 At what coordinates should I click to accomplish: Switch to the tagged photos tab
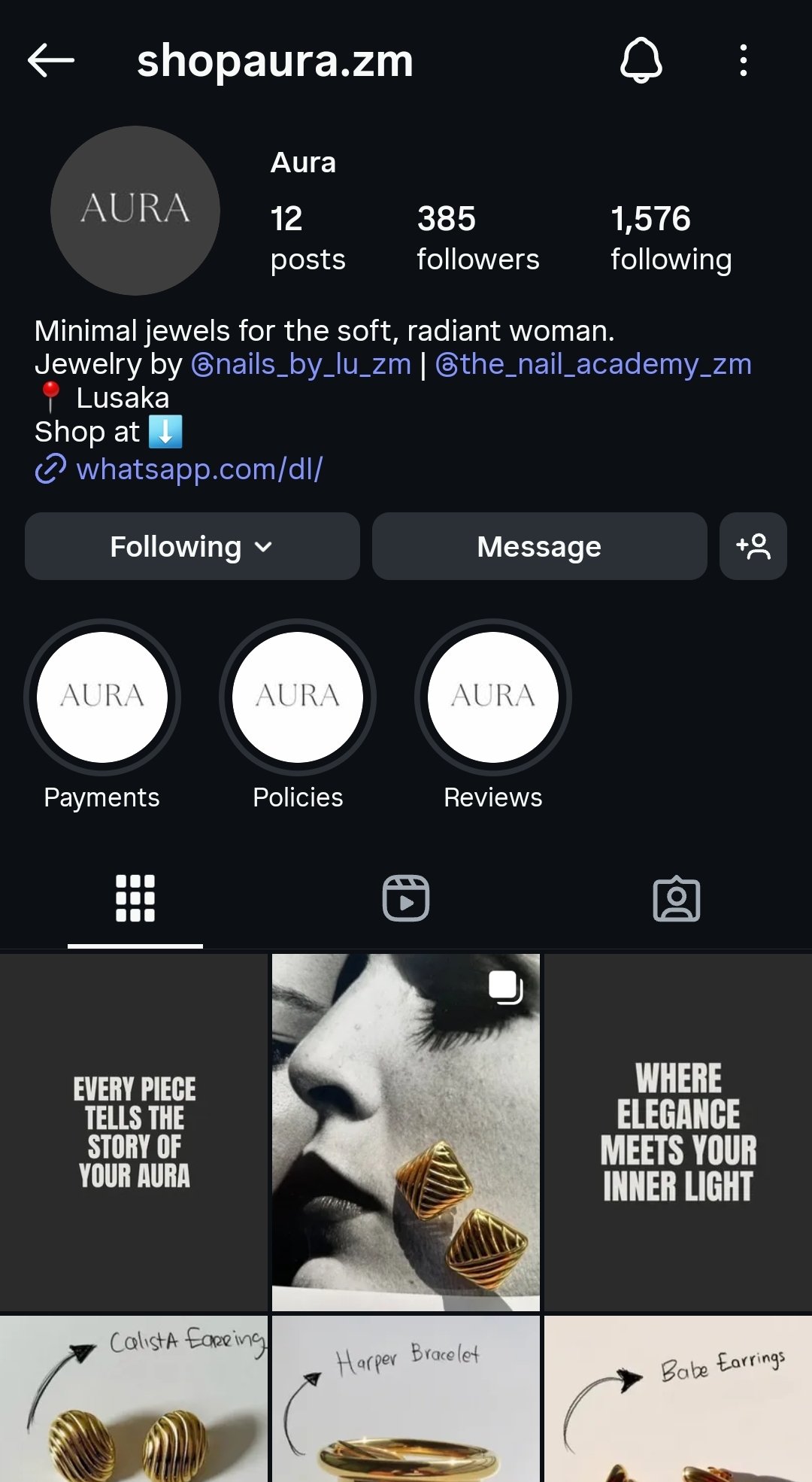[677, 898]
